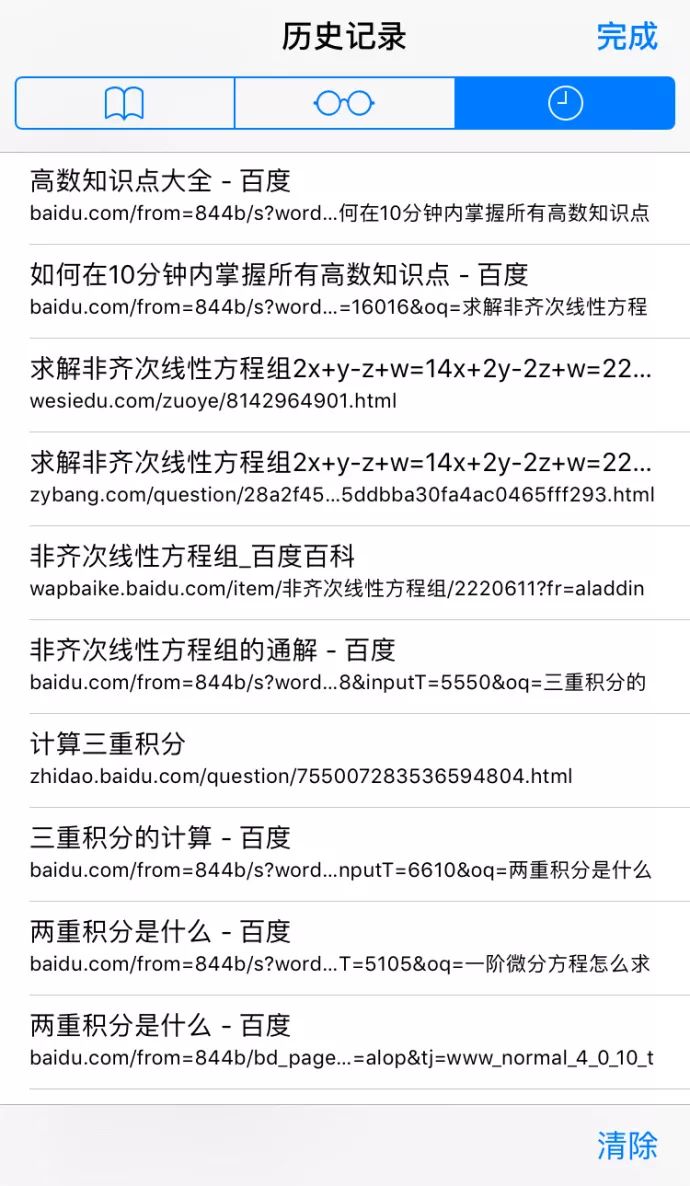Open 三重积分的计算 - 百度 entry
Viewport: 690px width, 1186px height.
(345, 854)
